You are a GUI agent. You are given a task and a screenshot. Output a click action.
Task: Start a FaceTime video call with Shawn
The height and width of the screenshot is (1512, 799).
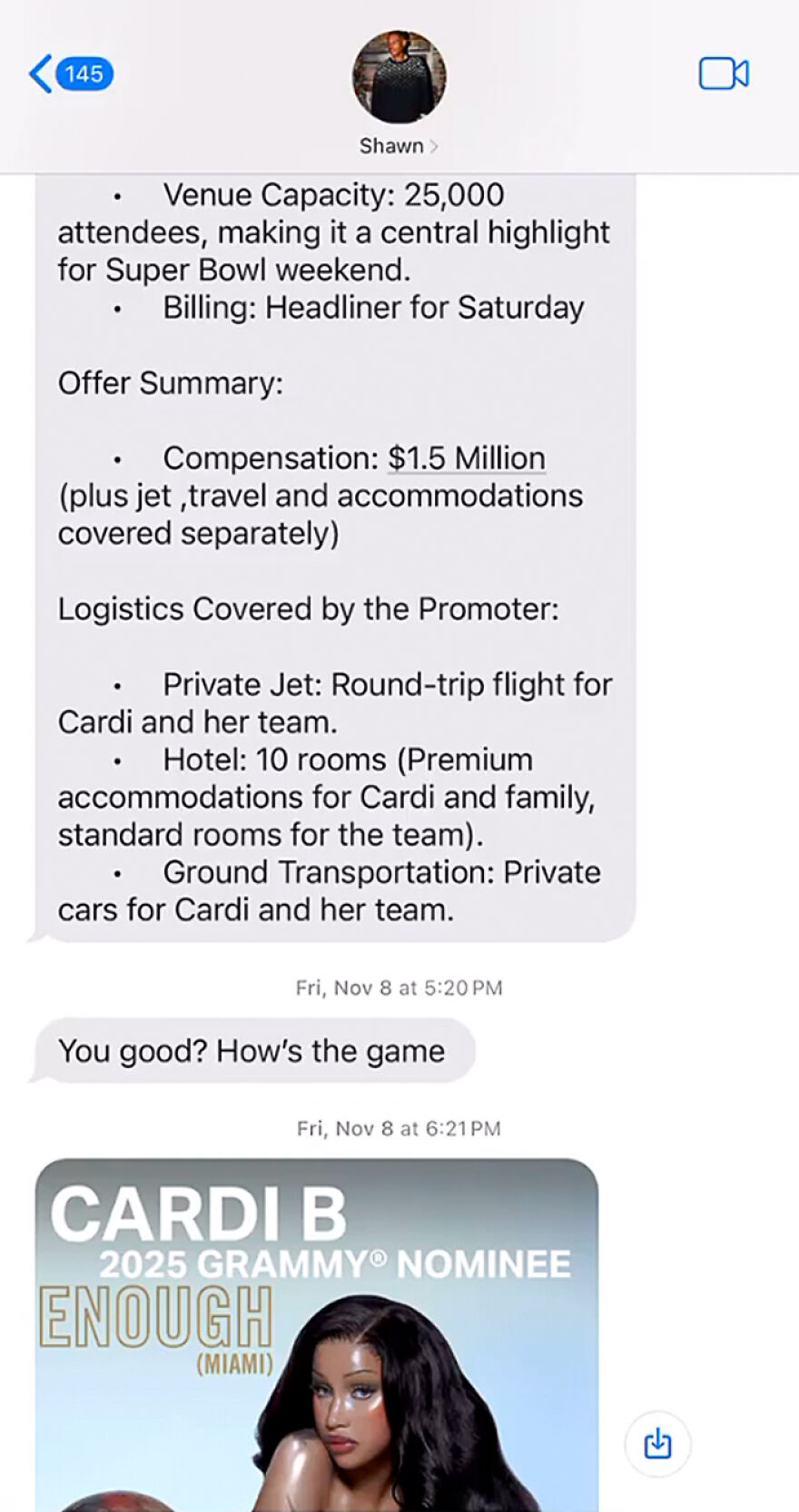[723, 74]
